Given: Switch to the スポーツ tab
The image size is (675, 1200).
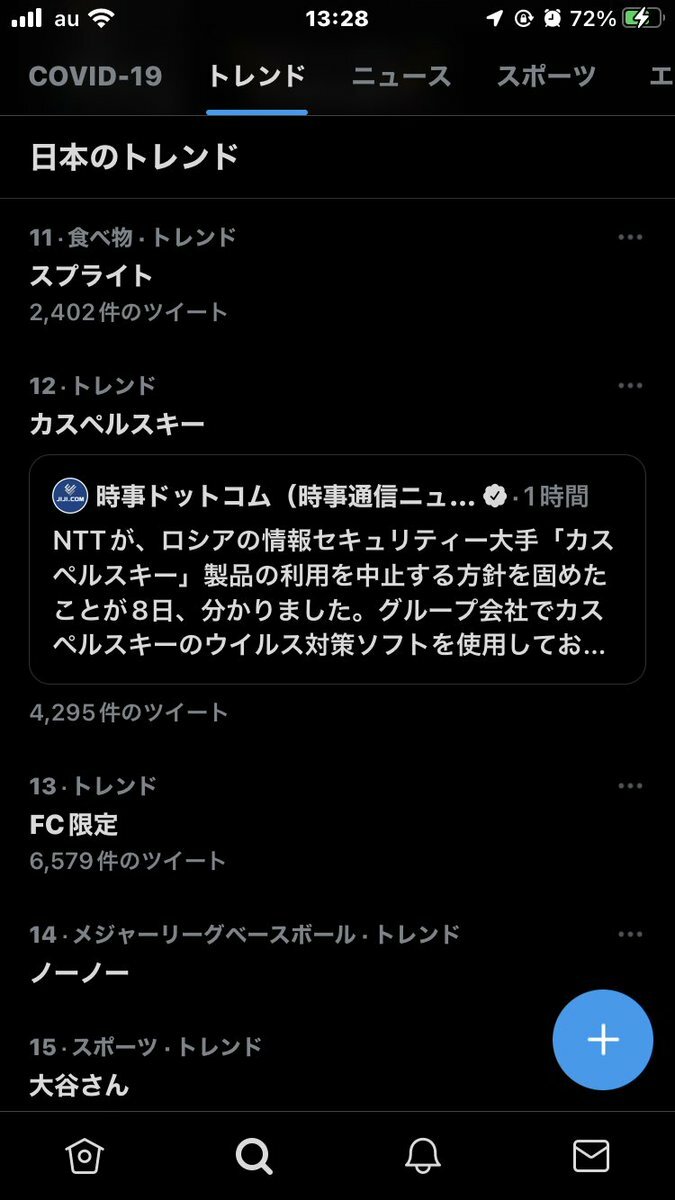Looking at the screenshot, I should click(546, 76).
